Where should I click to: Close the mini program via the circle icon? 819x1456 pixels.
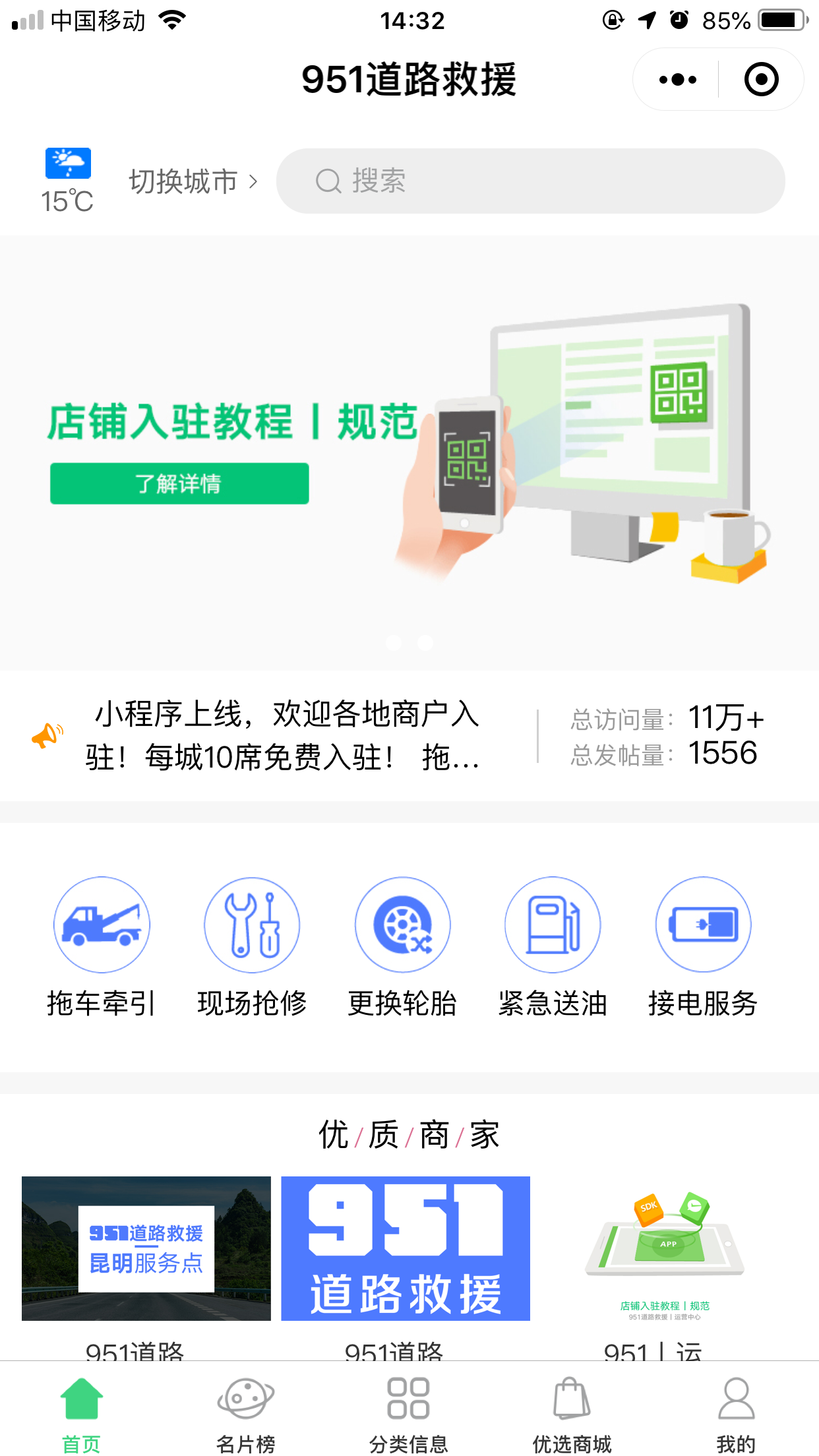[x=761, y=80]
